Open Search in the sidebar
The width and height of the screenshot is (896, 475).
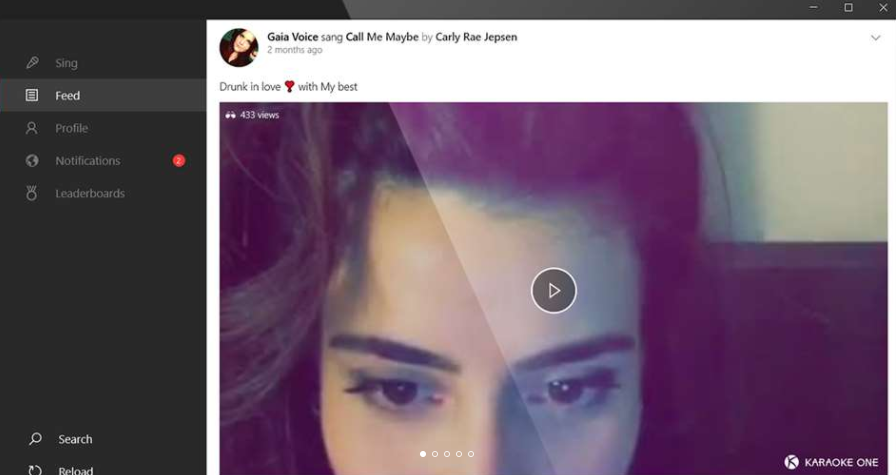pyautogui.click(x=74, y=439)
